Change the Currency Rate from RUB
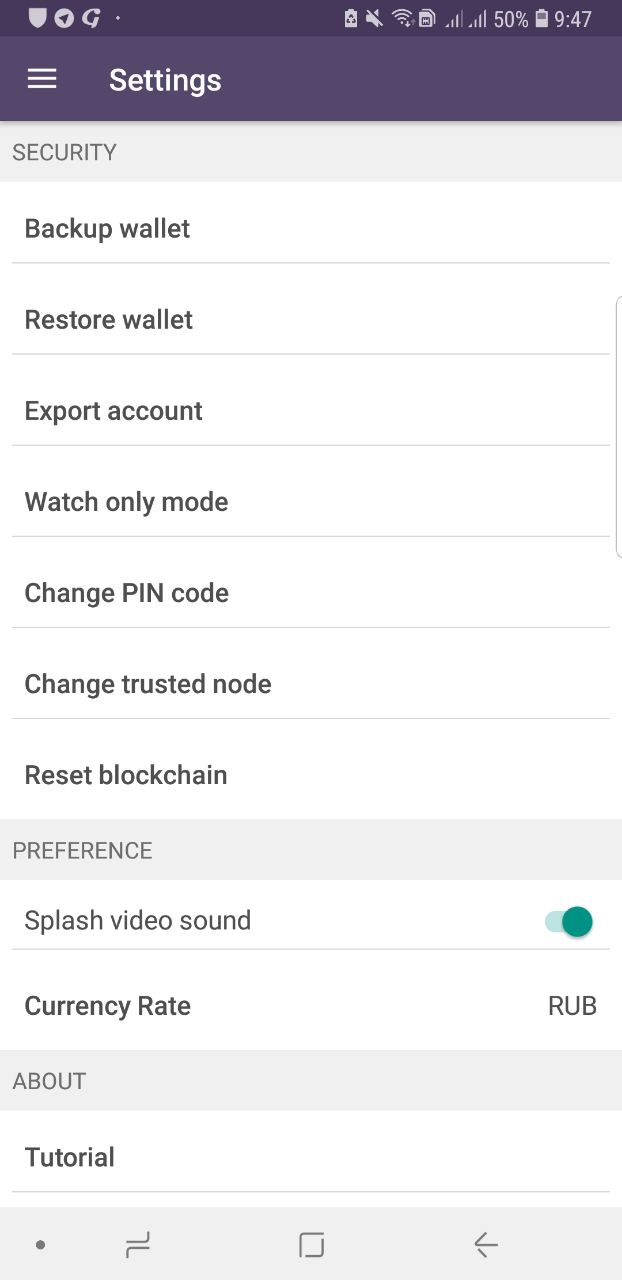Image resolution: width=622 pixels, height=1280 pixels. tap(311, 1005)
